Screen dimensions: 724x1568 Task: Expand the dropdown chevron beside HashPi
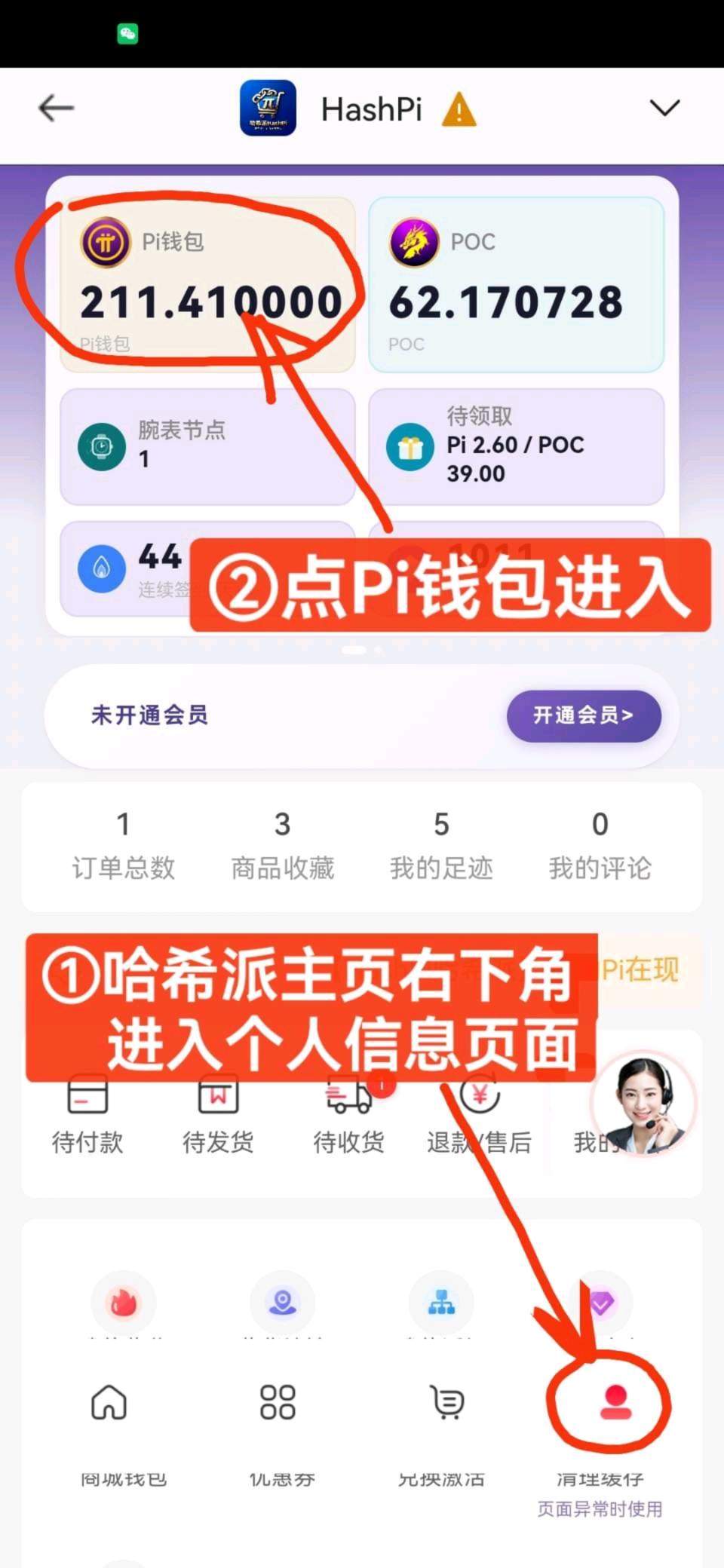664,109
